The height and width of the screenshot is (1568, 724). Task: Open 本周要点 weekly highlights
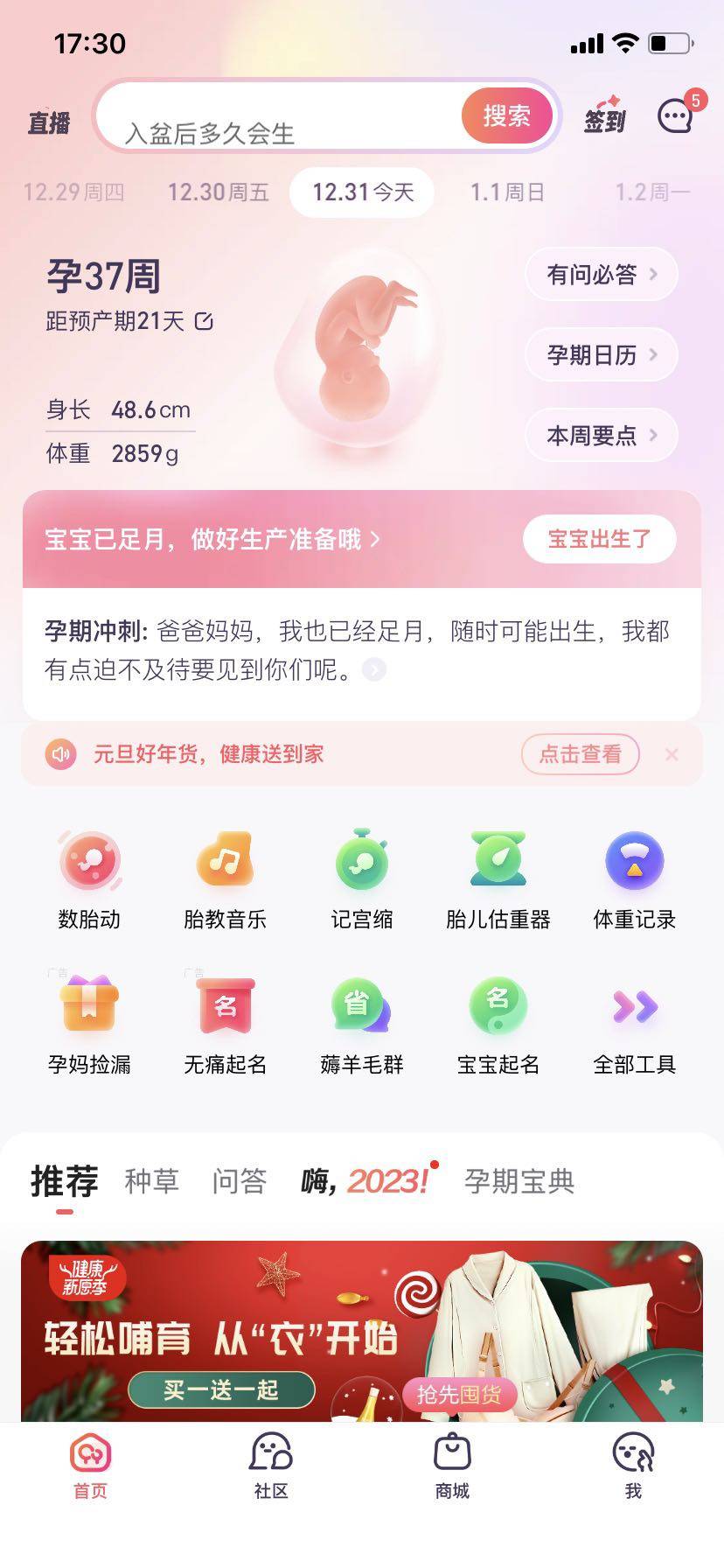602,435
